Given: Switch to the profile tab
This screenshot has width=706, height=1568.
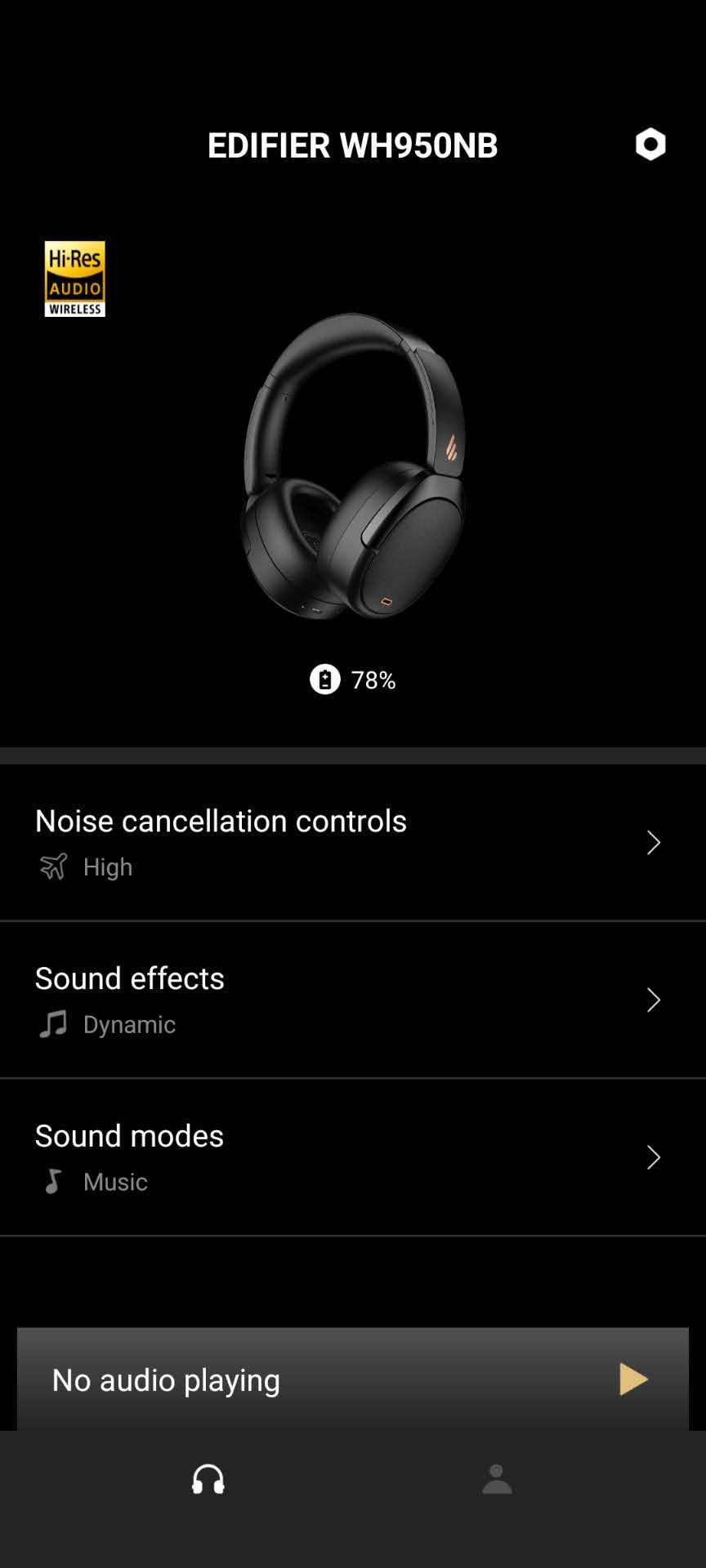Looking at the screenshot, I should point(497,1479).
